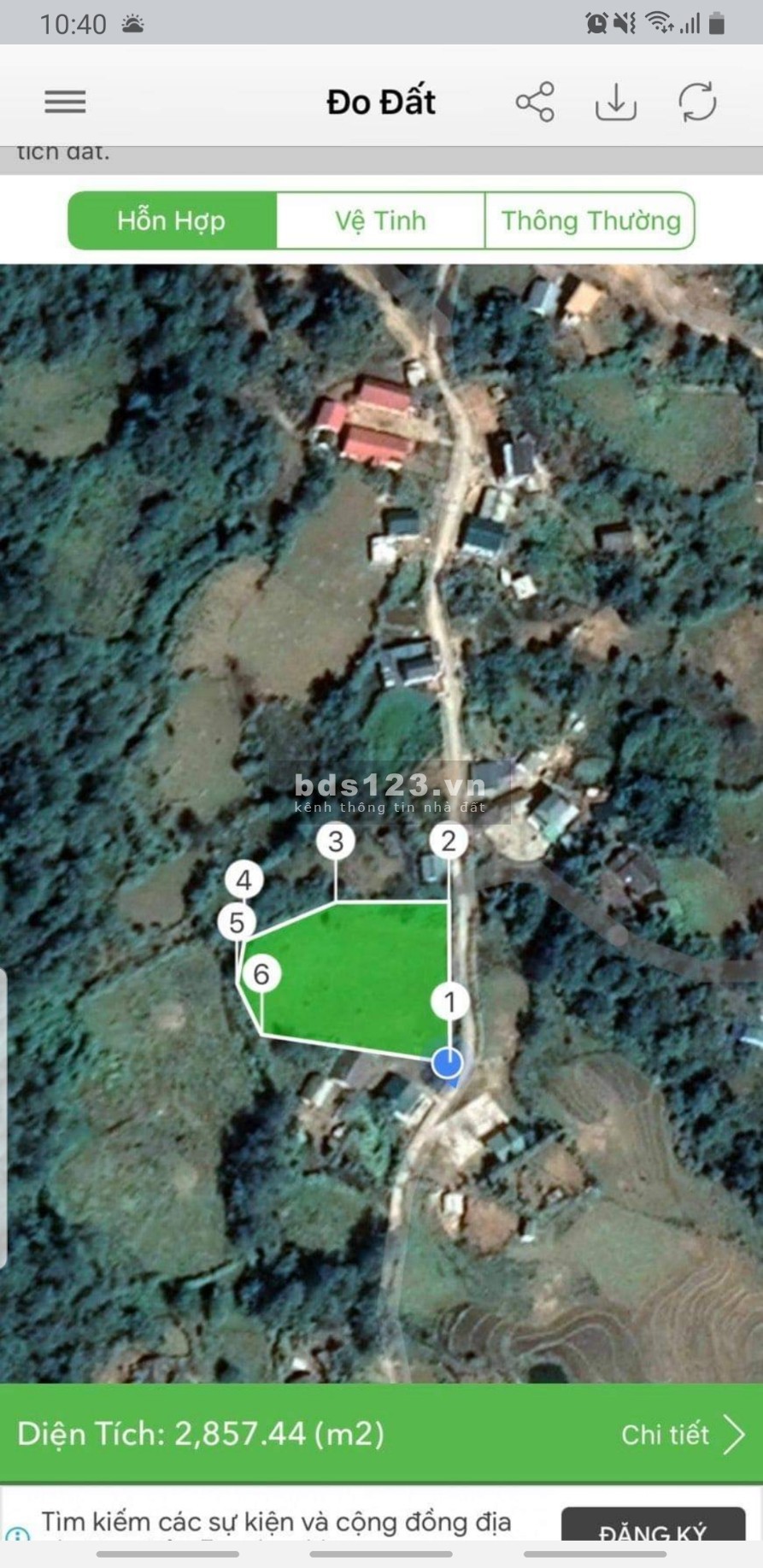Select boundary marker point 1
This screenshot has height=1568, width=763.
449,1001
